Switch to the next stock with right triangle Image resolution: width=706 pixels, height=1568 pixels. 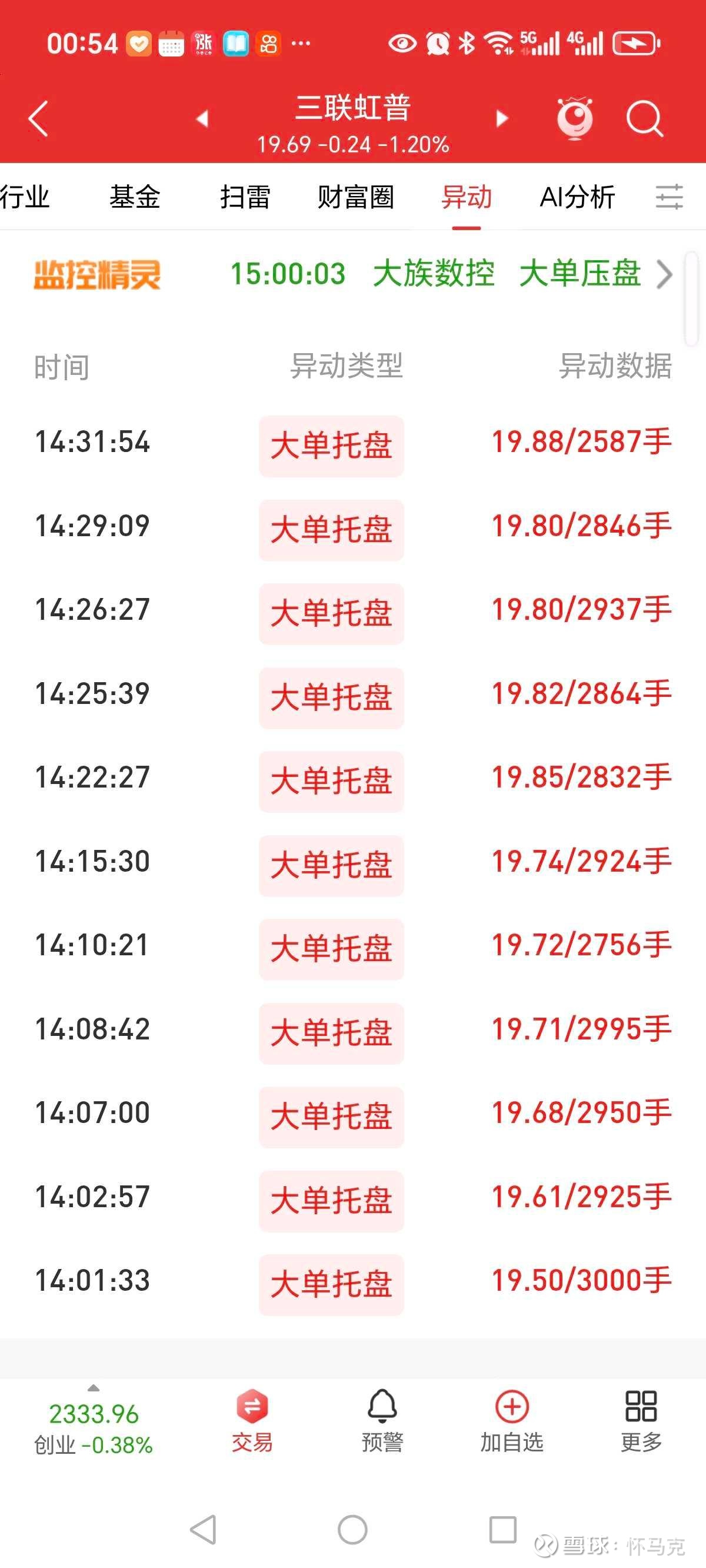point(502,118)
